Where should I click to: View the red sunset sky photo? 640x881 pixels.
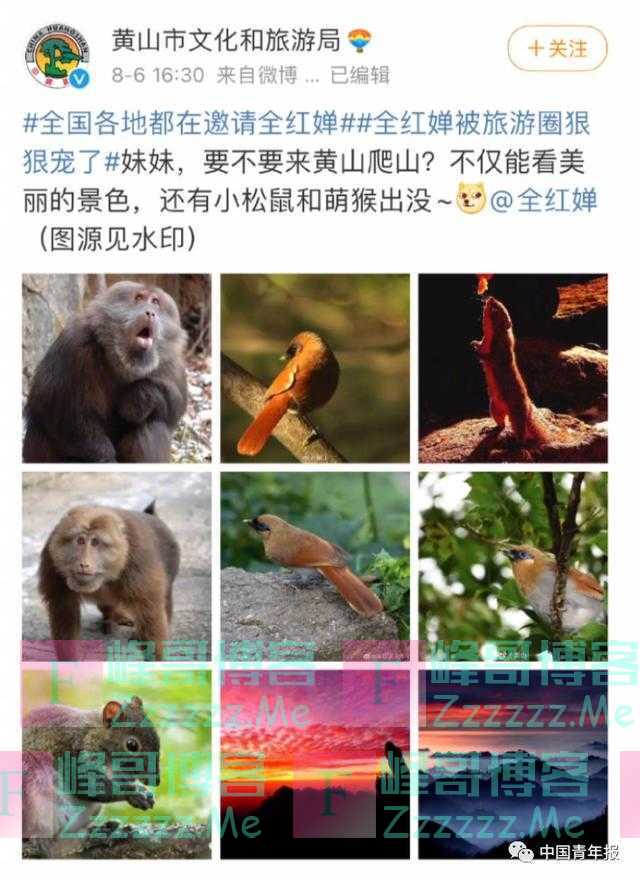pos(315,764)
